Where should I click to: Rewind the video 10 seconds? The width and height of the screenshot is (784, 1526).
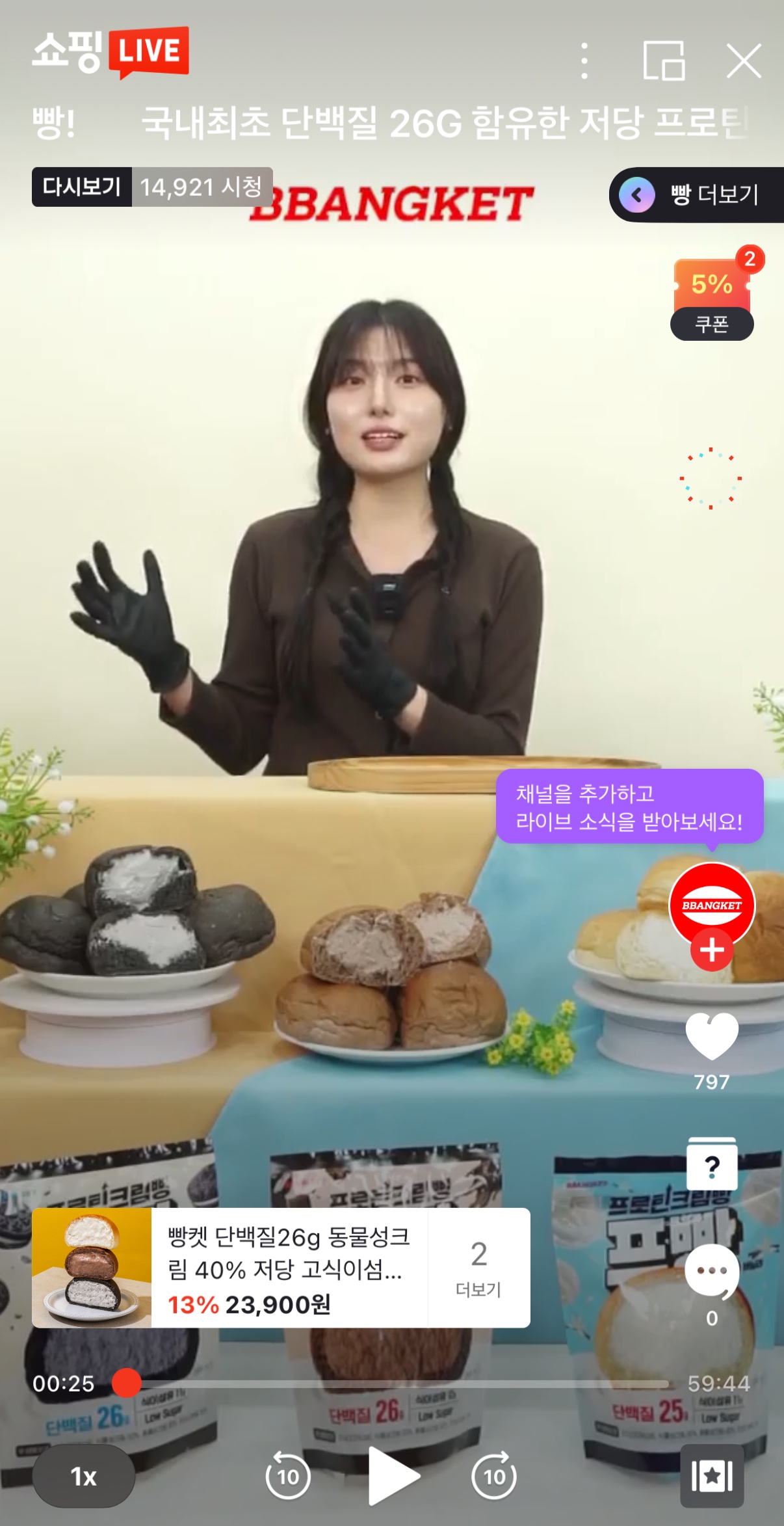[288, 1477]
